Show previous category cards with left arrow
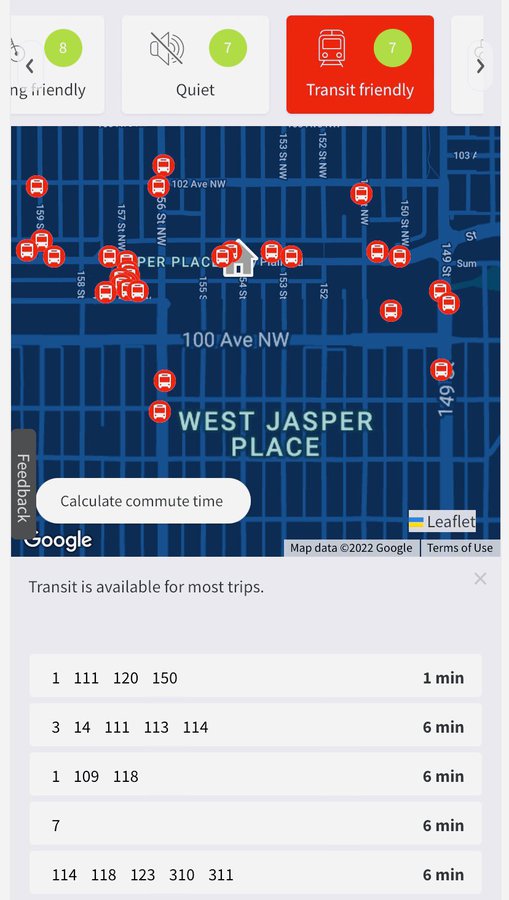The width and height of the screenshot is (509, 900). pyautogui.click(x=30, y=66)
